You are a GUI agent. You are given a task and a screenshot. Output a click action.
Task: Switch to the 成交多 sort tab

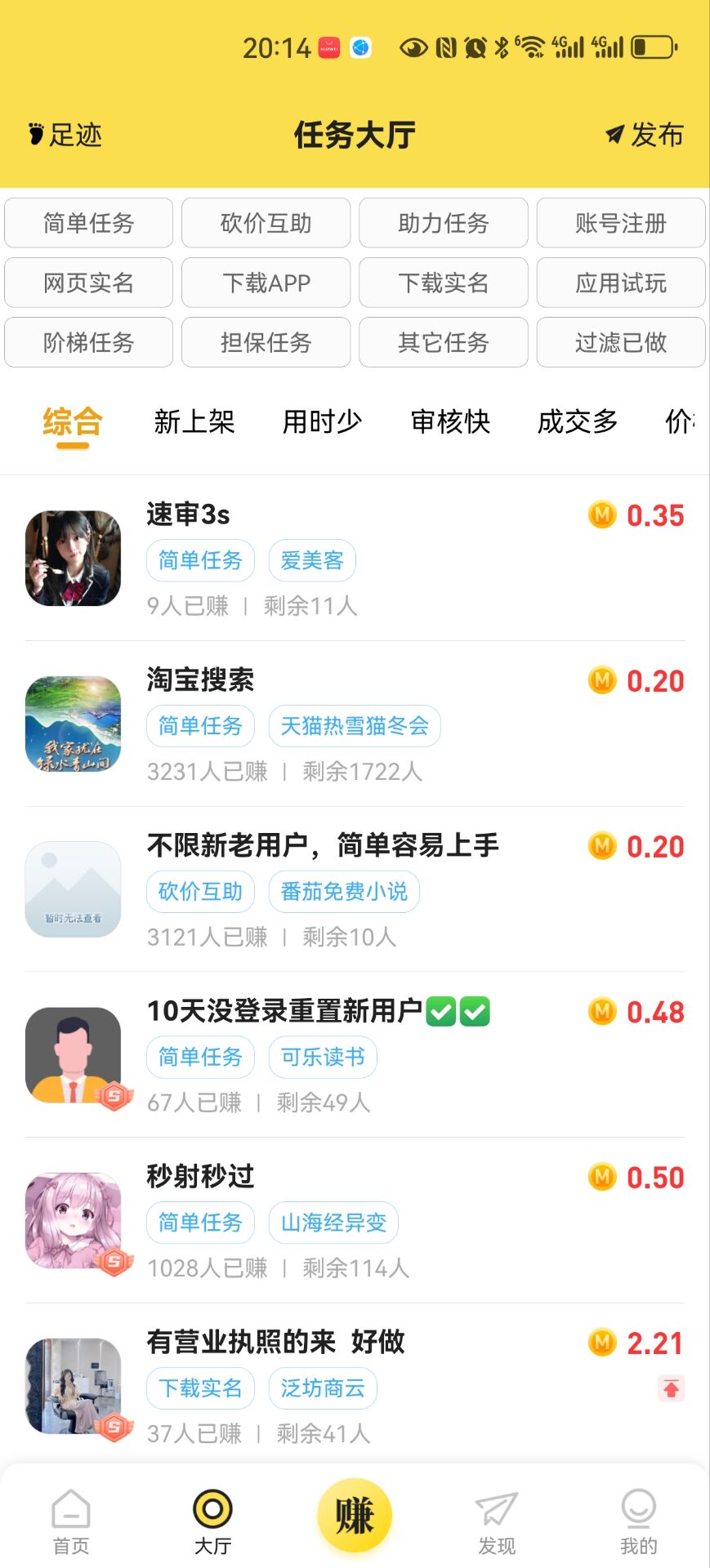click(578, 421)
